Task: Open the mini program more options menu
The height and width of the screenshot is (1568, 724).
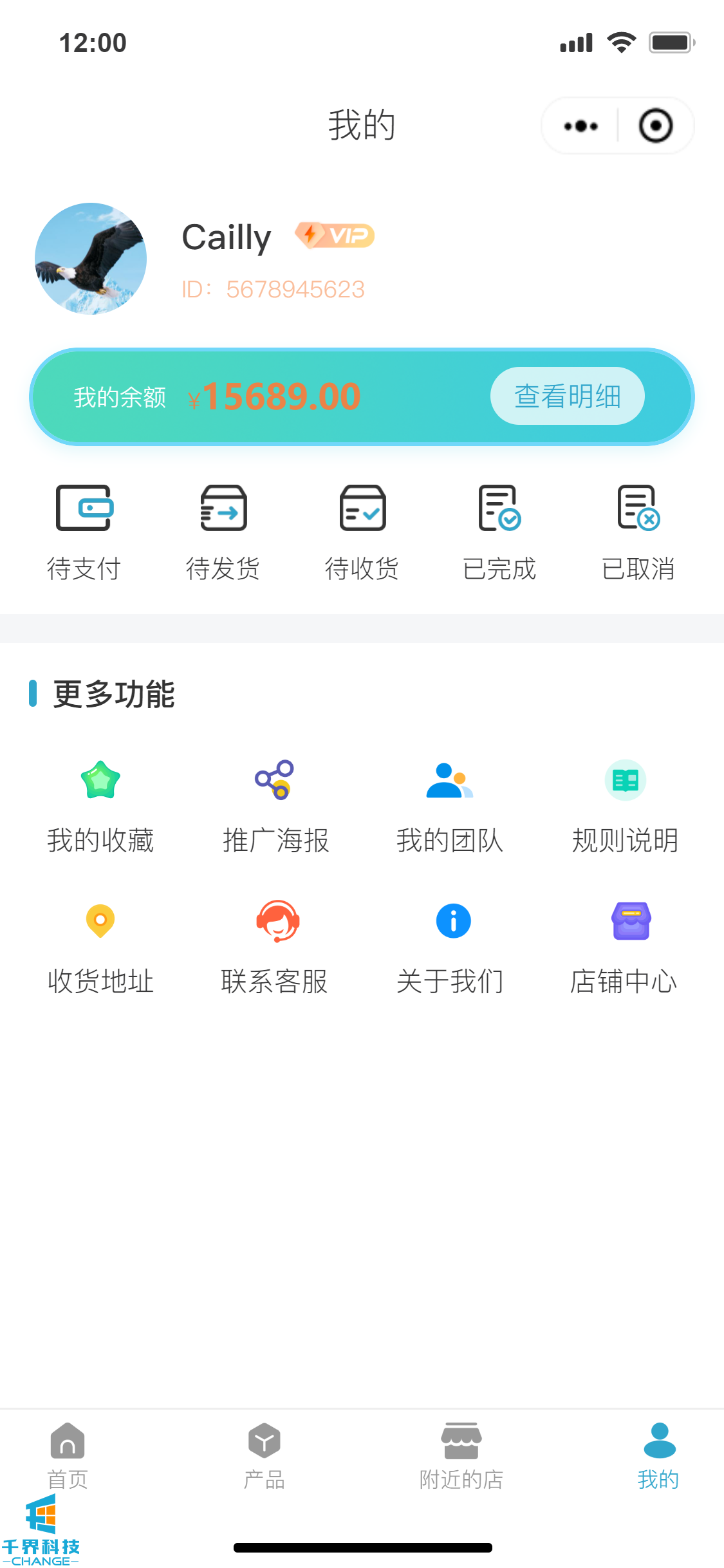Action: click(x=580, y=126)
